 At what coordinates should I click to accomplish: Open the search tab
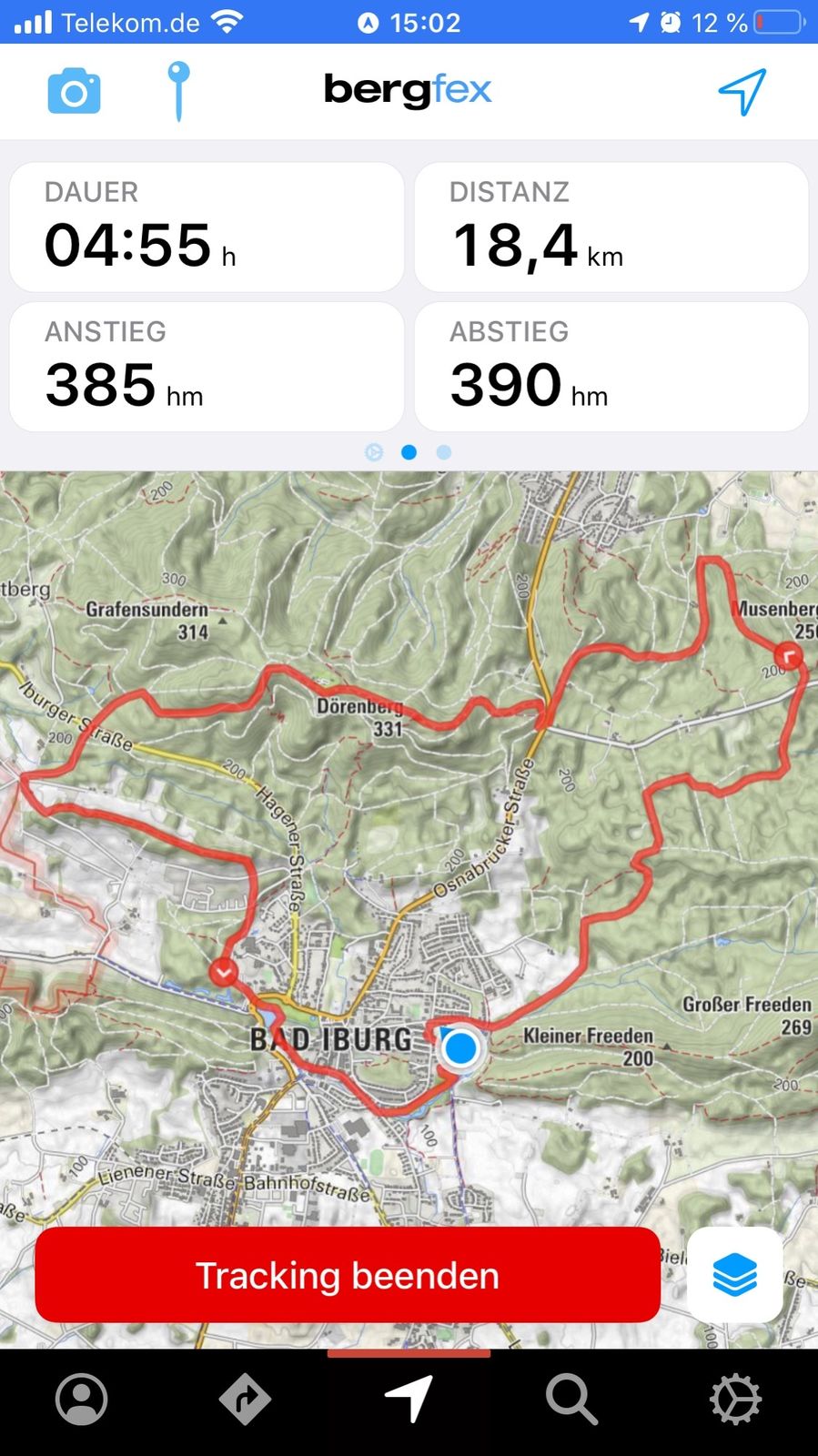click(x=571, y=1399)
